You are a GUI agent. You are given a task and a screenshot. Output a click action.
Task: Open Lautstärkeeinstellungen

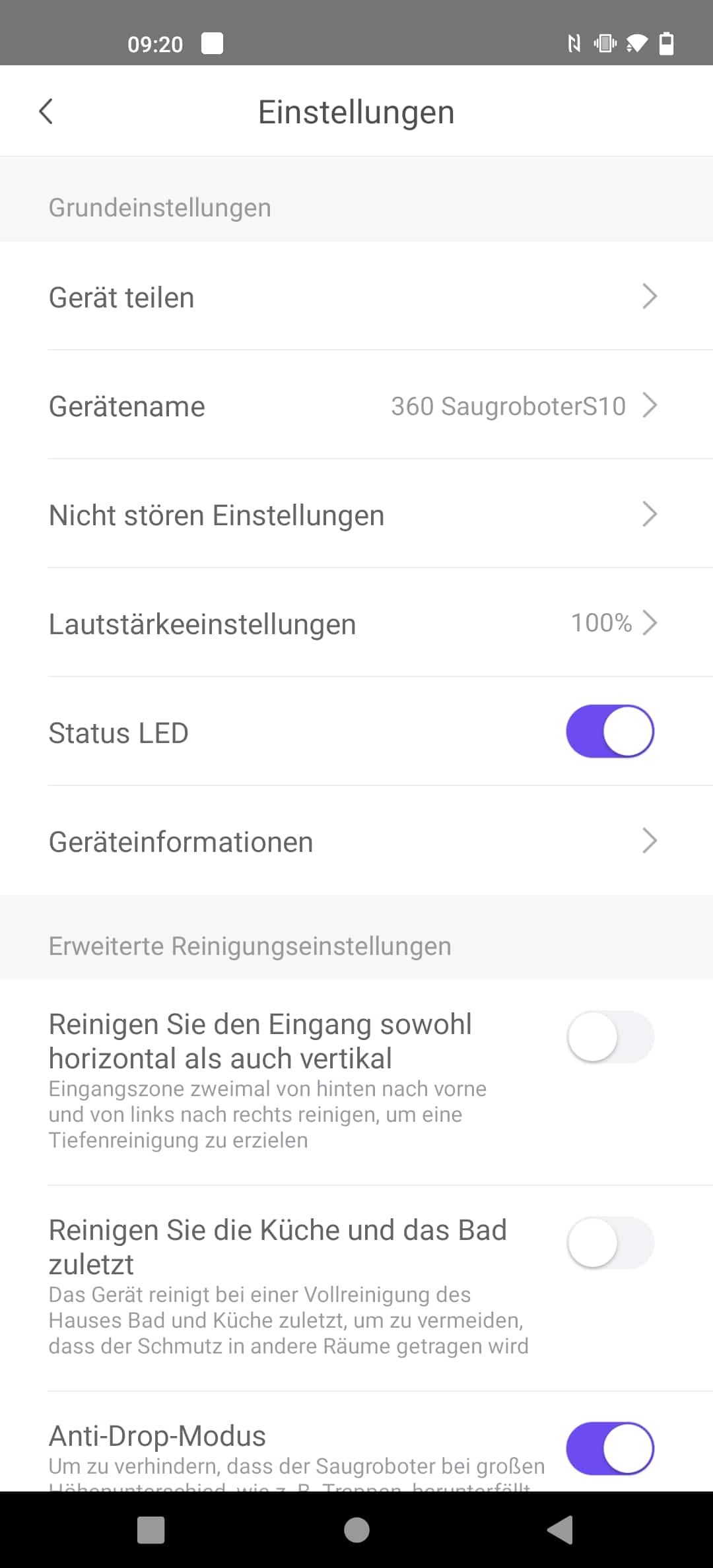(356, 623)
